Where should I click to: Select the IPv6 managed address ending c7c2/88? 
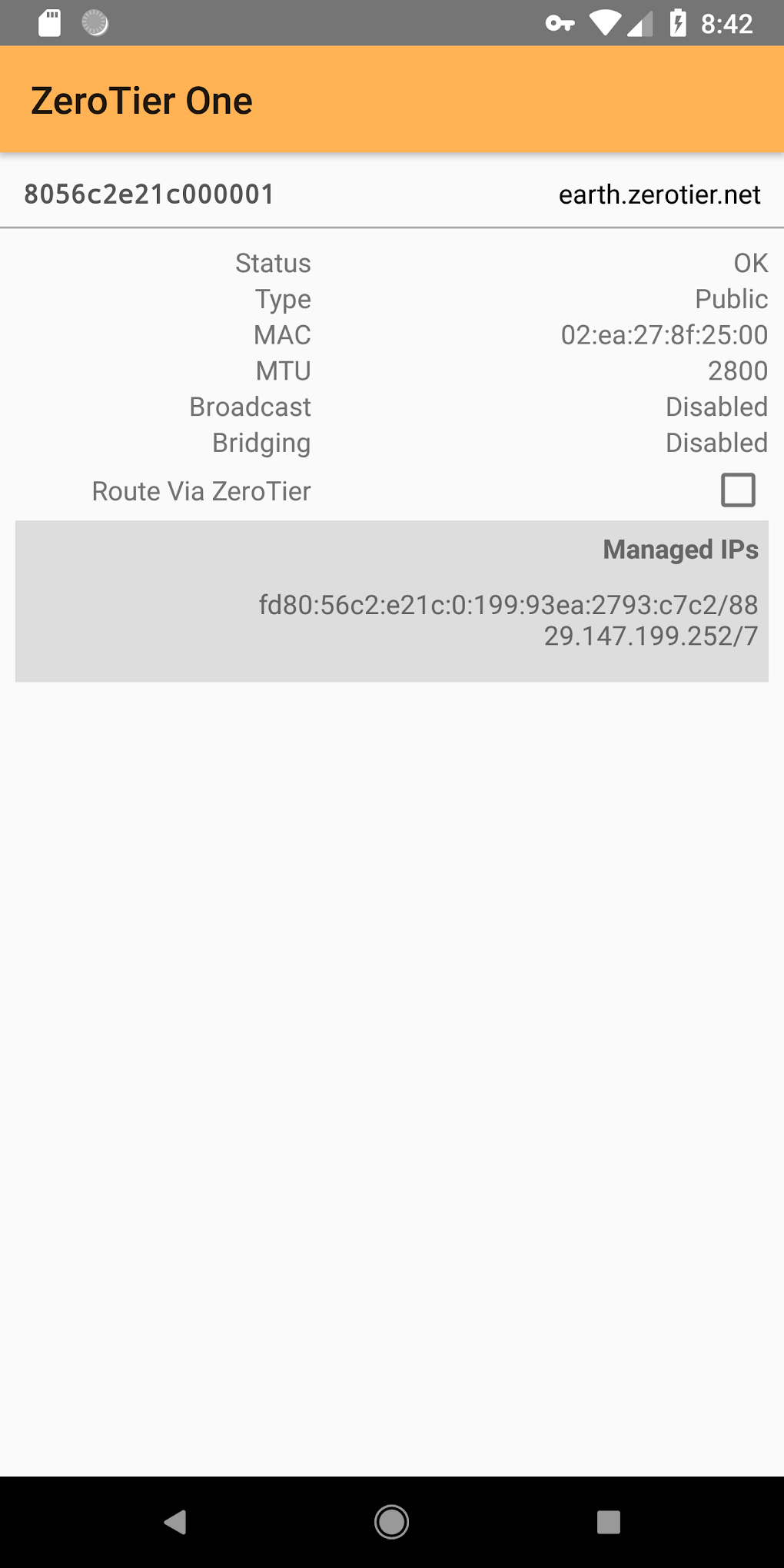[x=509, y=604]
